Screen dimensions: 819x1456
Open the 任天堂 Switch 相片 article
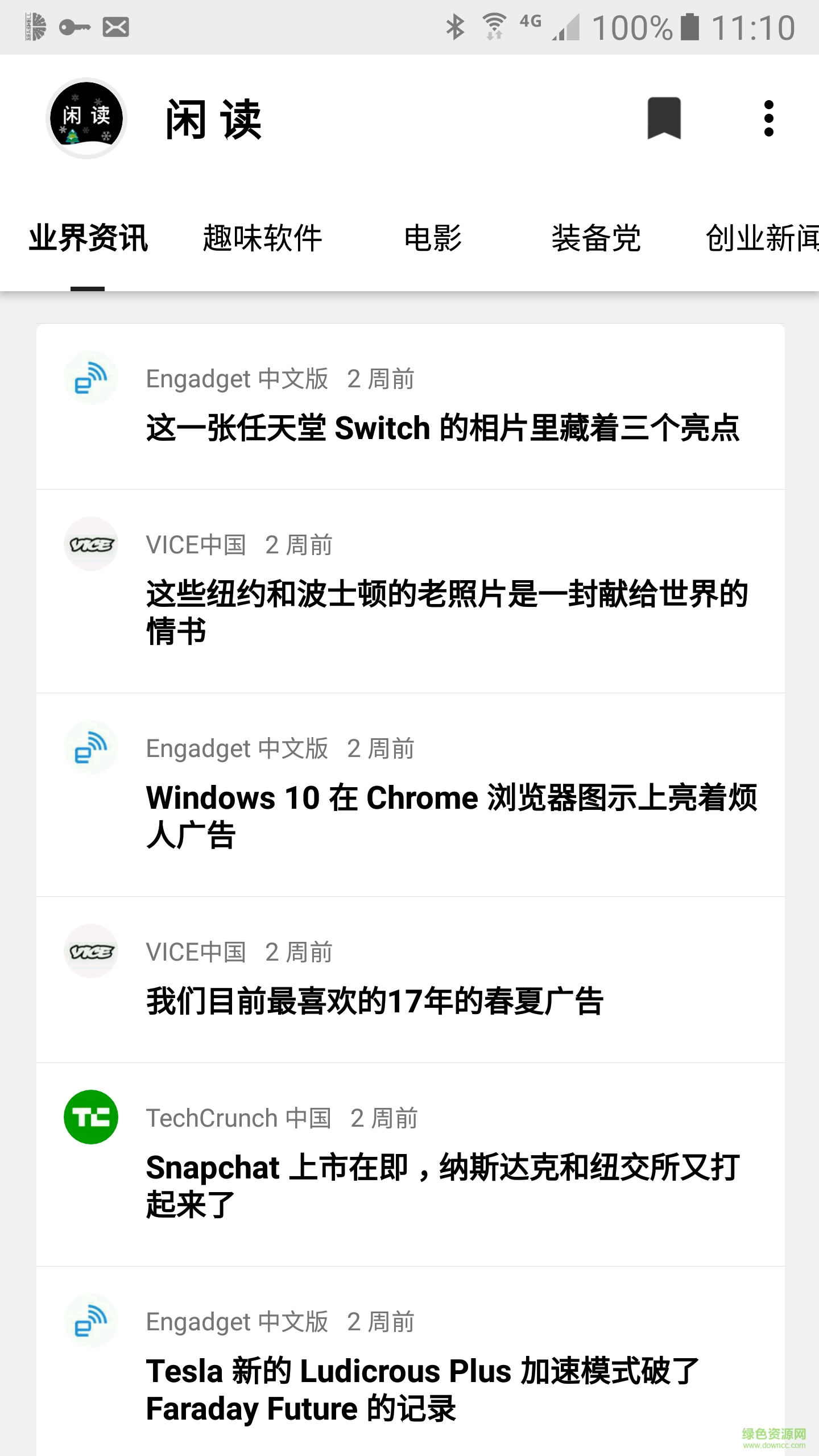pos(442,428)
